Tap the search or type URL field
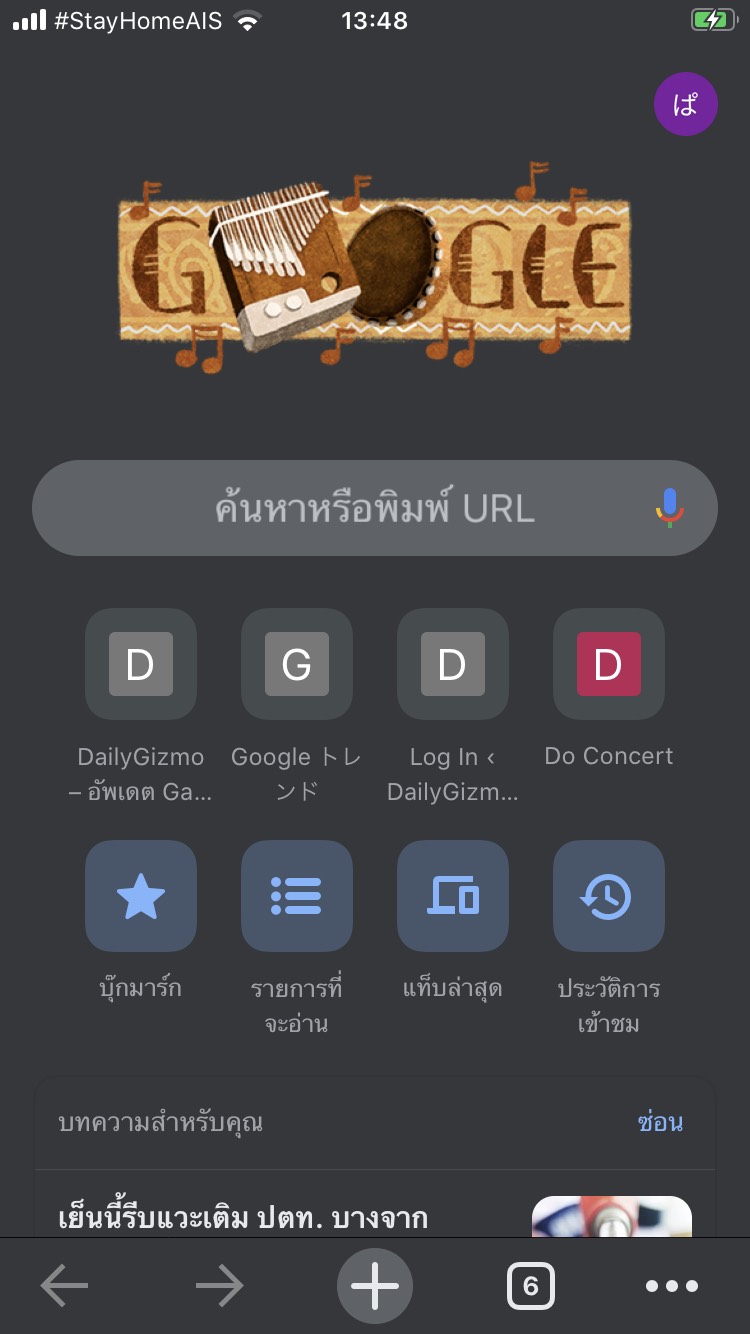750x1334 pixels. (x=375, y=509)
